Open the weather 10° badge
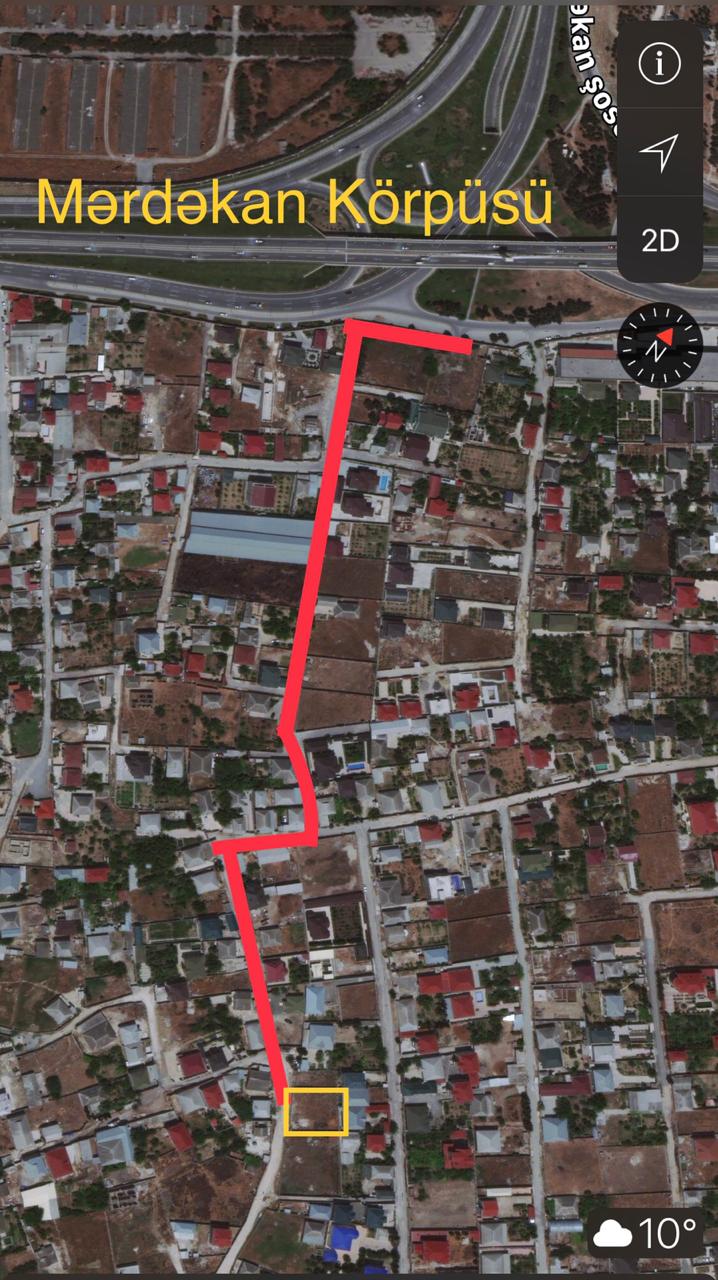This screenshot has width=718, height=1280. pyautogui.click(x=646, y=1233)
